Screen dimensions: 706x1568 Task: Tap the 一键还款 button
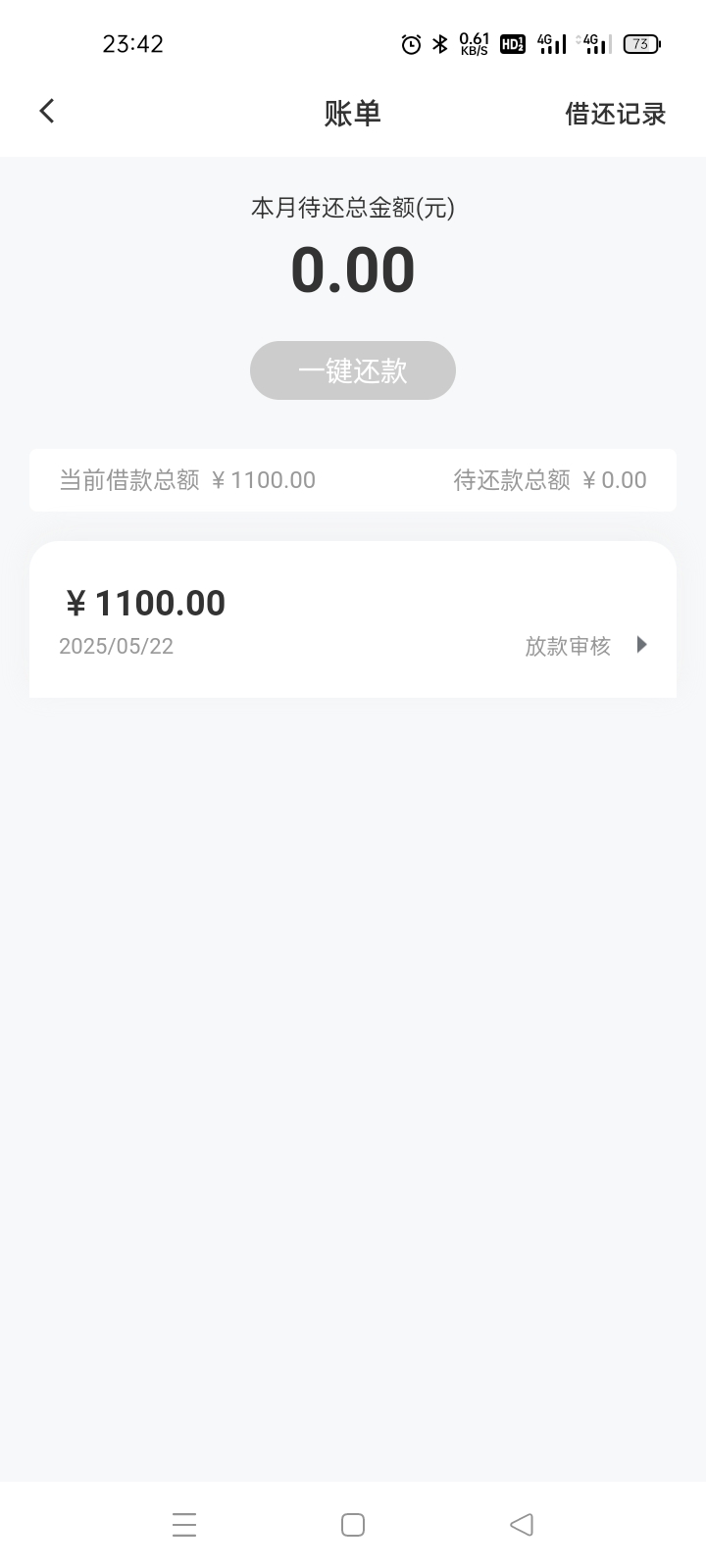click(353, 370)
